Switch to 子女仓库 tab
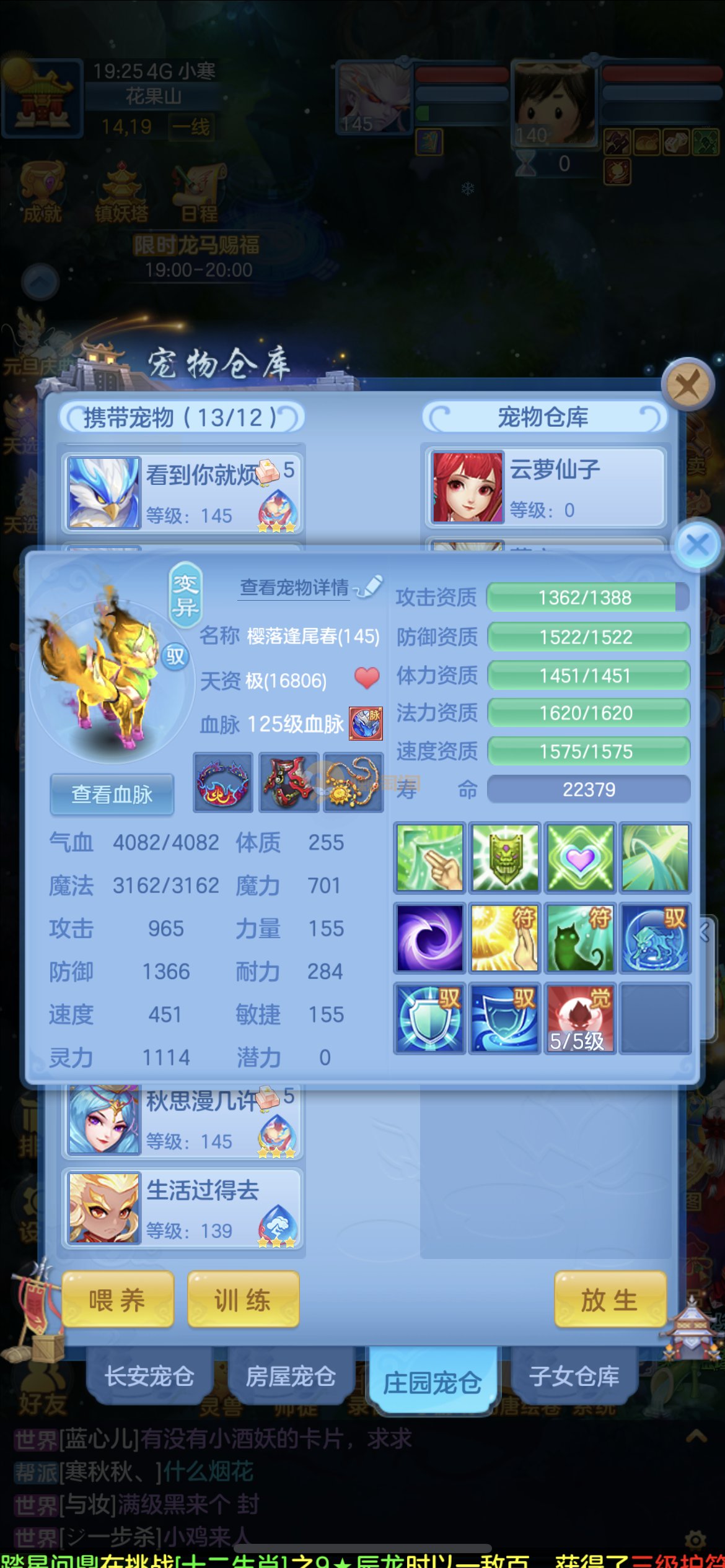725x1568 pixels. coord(574,1377)
